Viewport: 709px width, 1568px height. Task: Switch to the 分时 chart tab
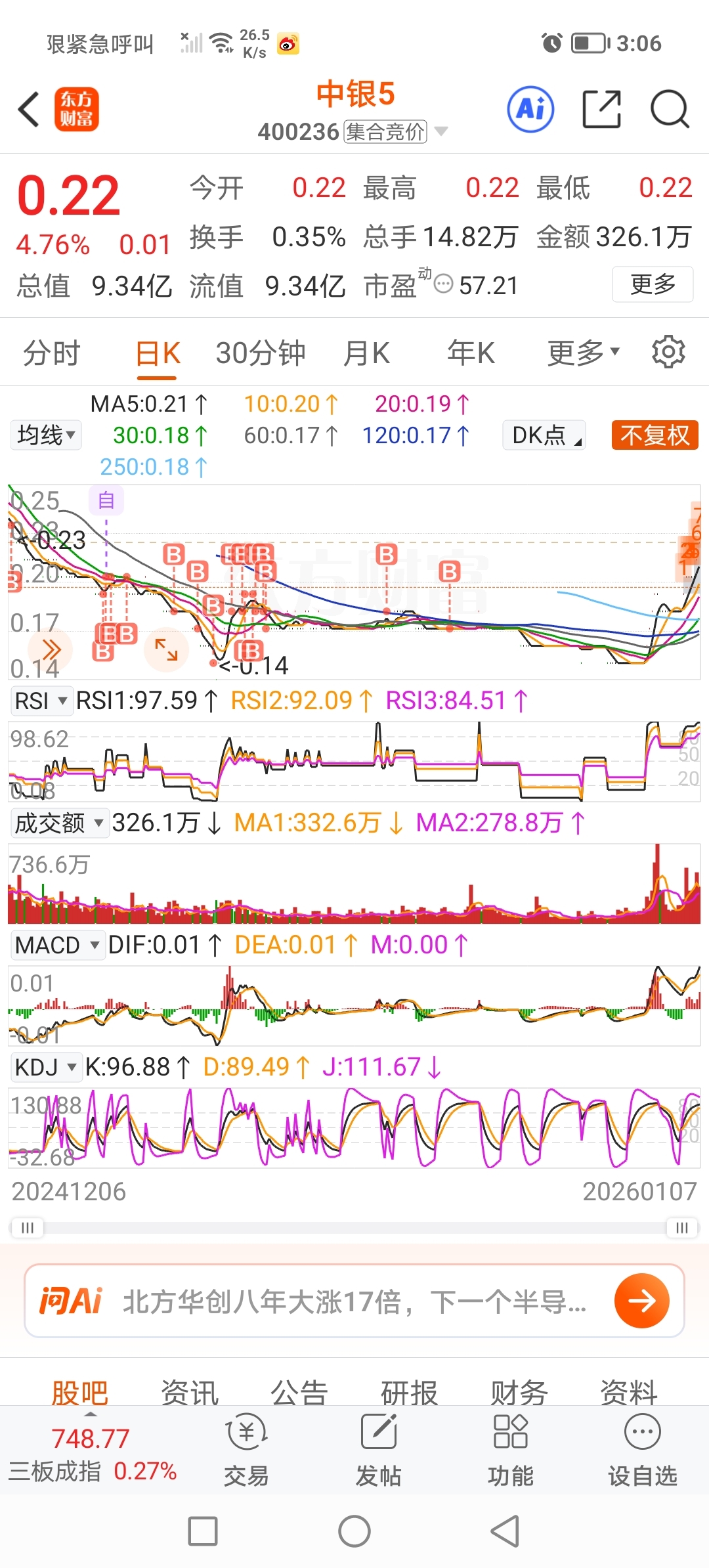click(51, 353)
